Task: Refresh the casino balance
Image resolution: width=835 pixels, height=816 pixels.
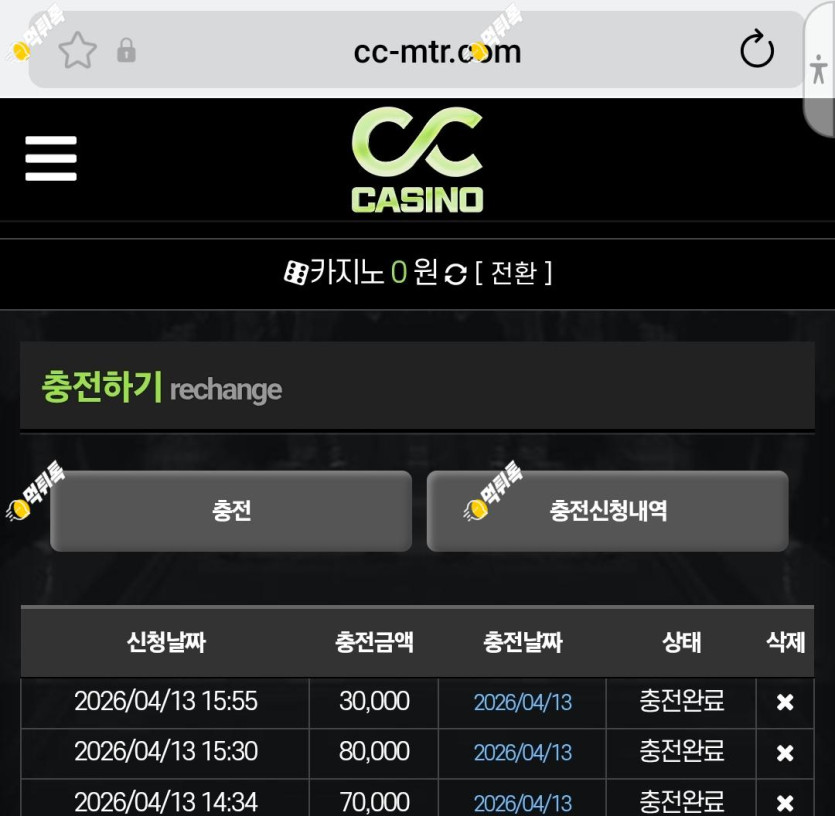Action: [x=455, y=274]
